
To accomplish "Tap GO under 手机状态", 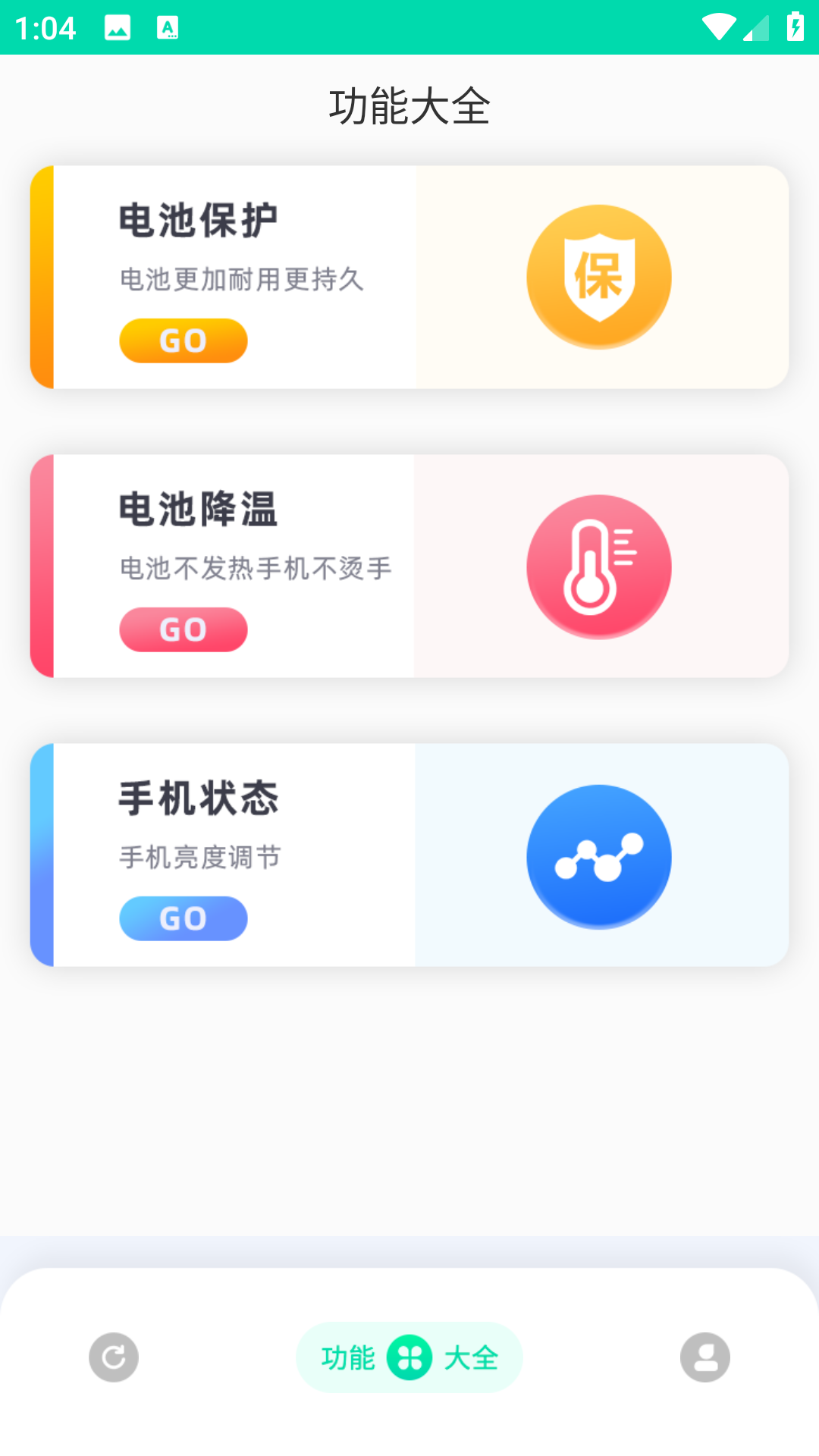I will (x=184, y=919).
